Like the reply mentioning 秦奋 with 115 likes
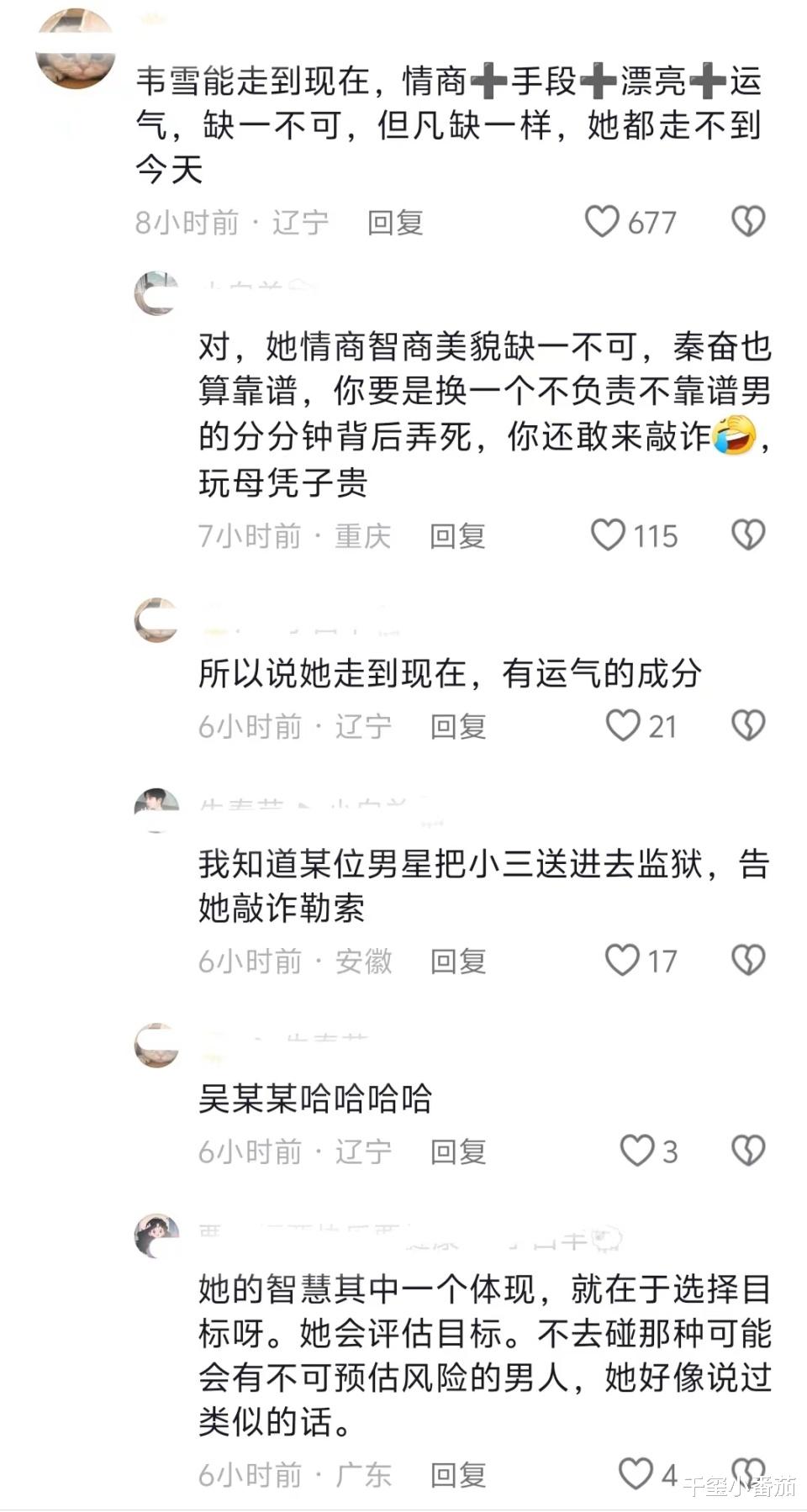Image resolution: width=807 pixels, height=1512 pixels. (605, 535)
